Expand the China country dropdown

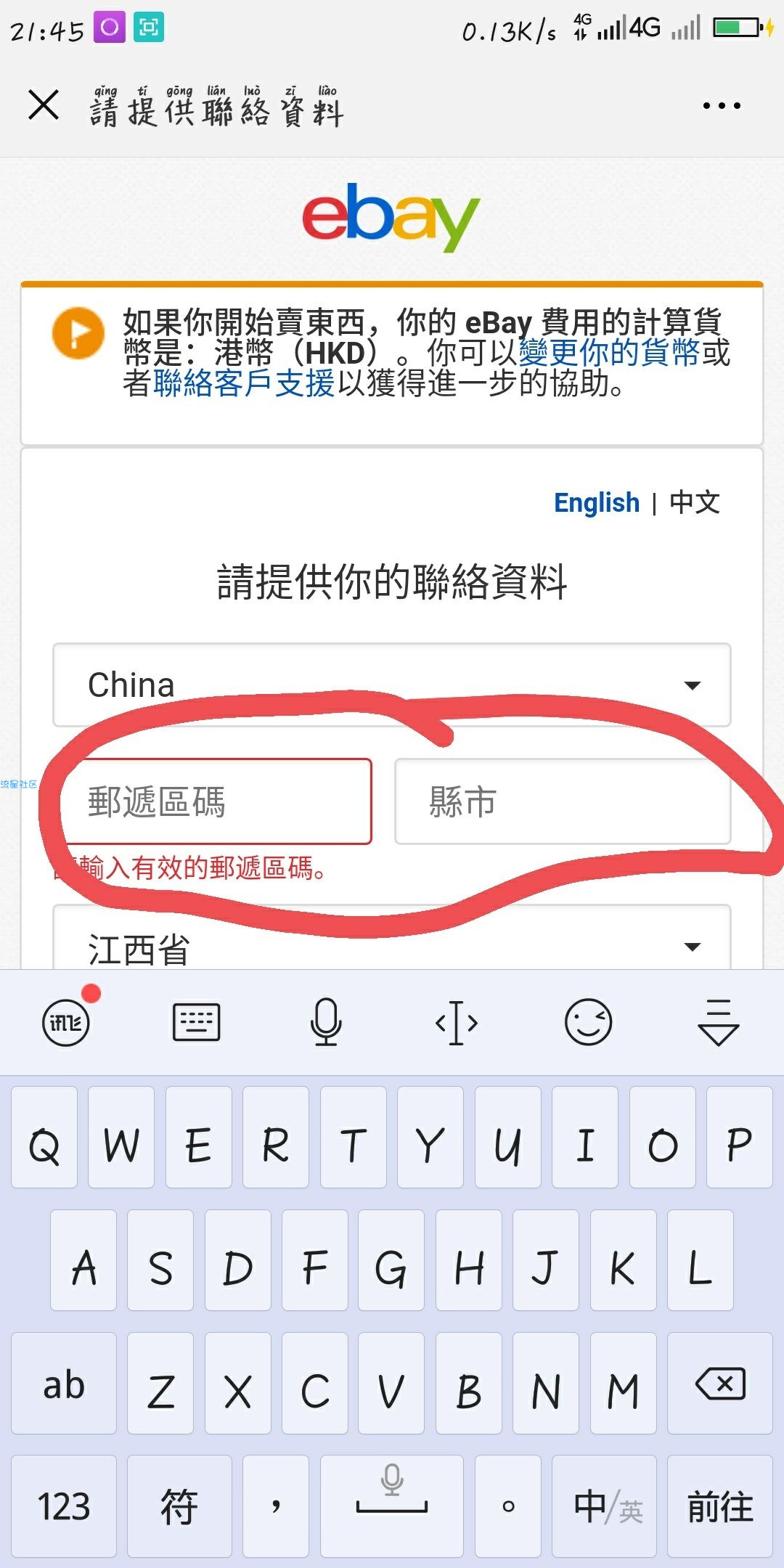click(x=392, y=685)
